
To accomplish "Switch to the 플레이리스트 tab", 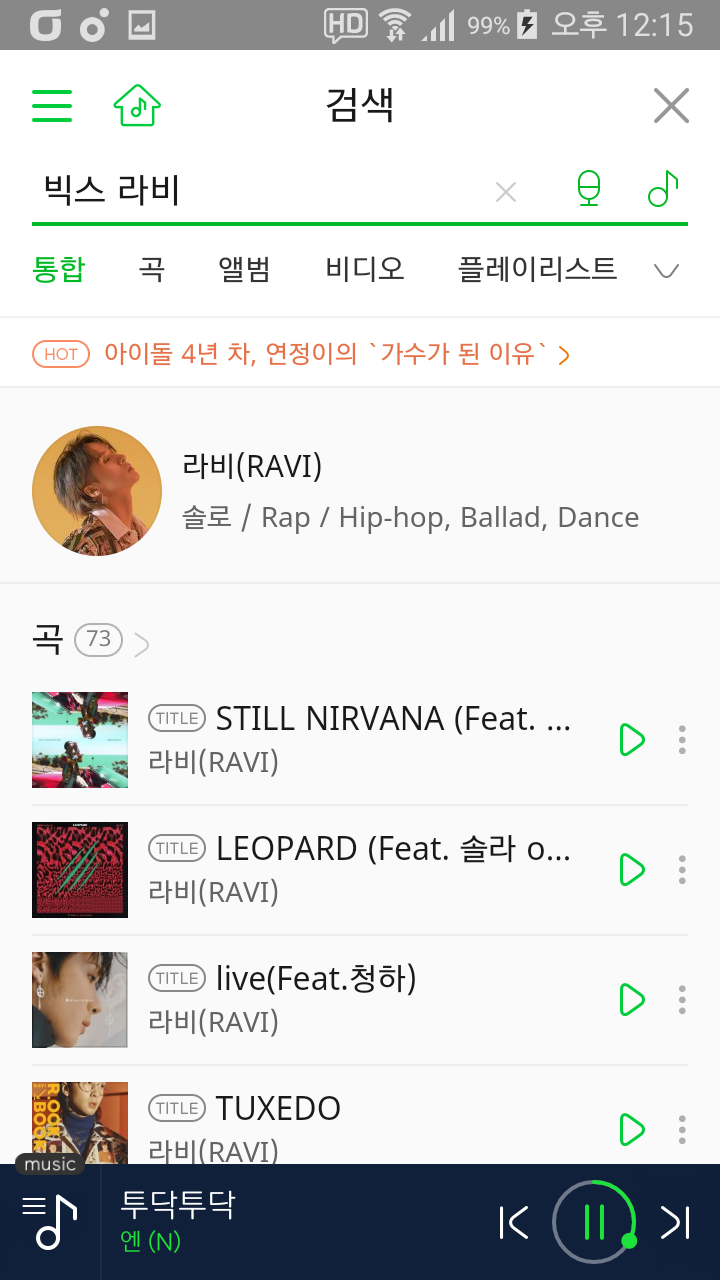I will 537,269.
